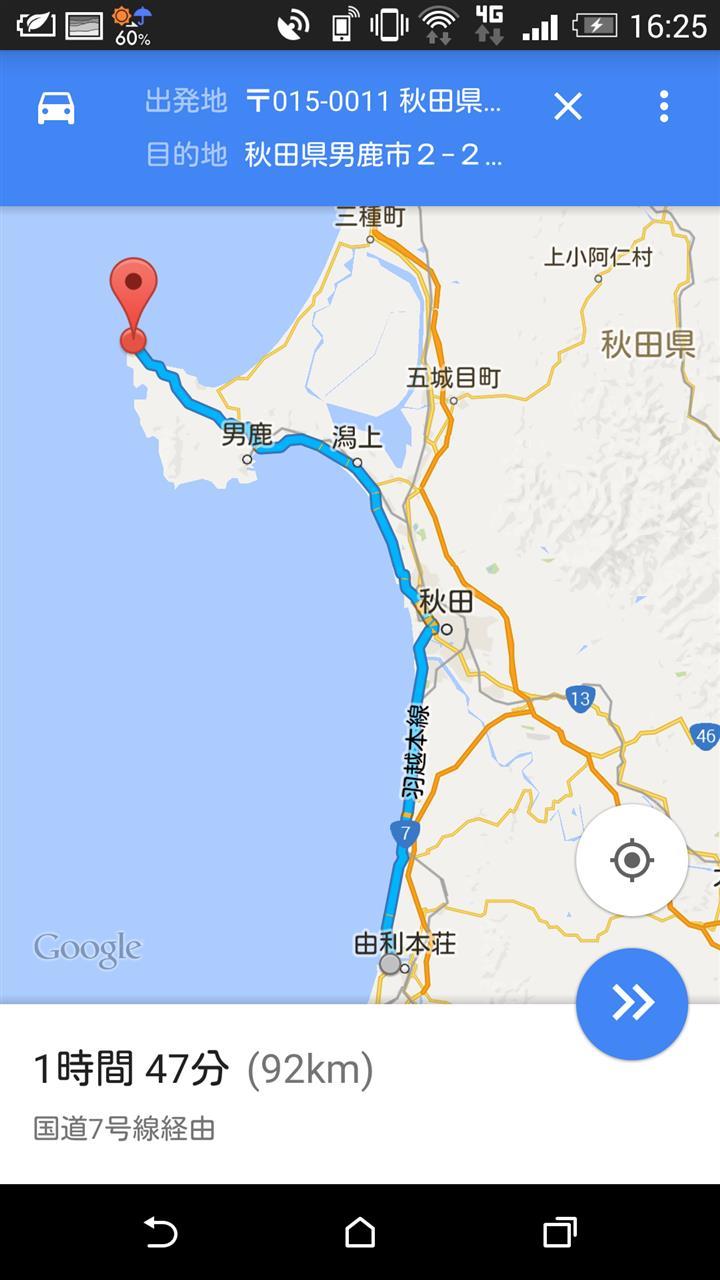This screenshot has width=720, height=1280.
Task: Change travel mode via car icon
Action: pyautogui.click(x=56, y=107)
